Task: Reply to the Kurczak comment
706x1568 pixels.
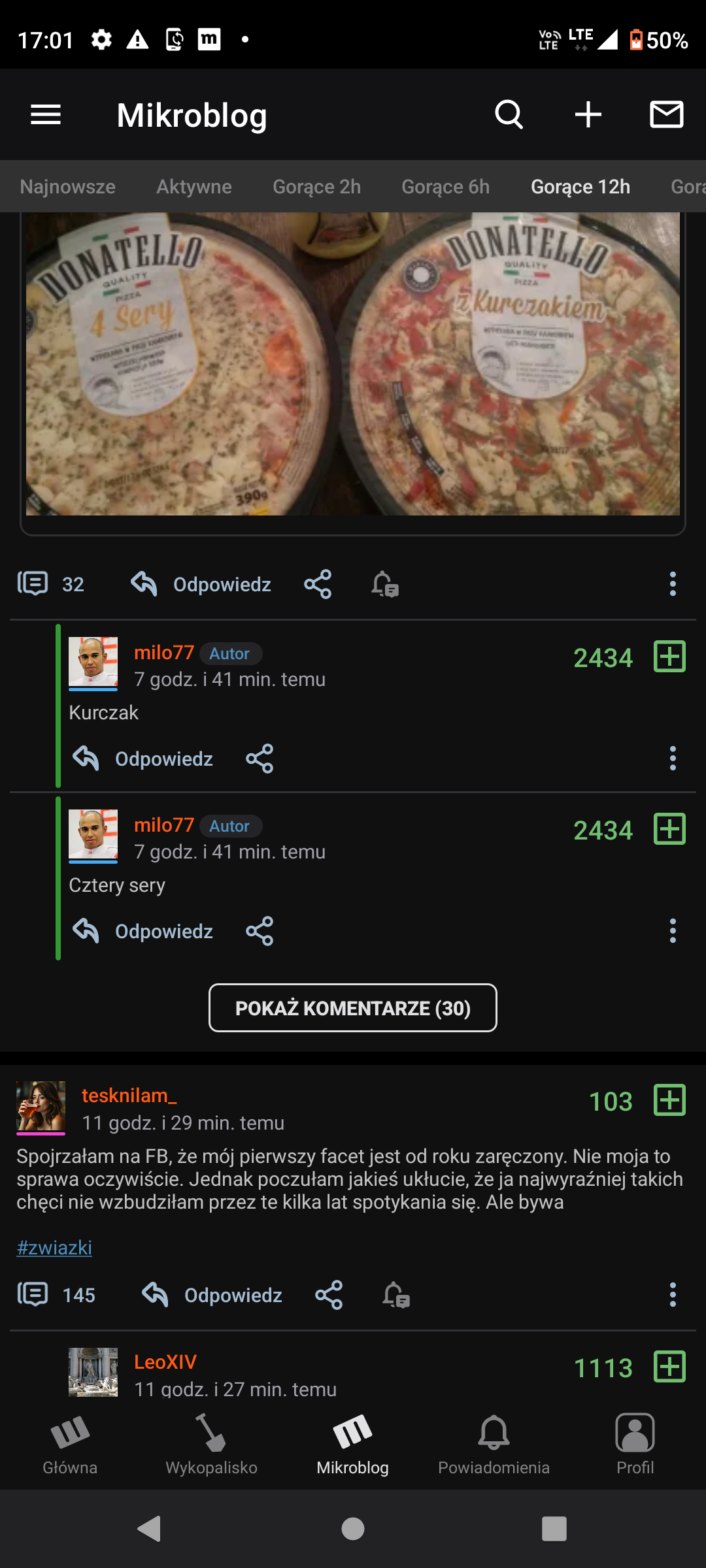Action: (144, 759)
